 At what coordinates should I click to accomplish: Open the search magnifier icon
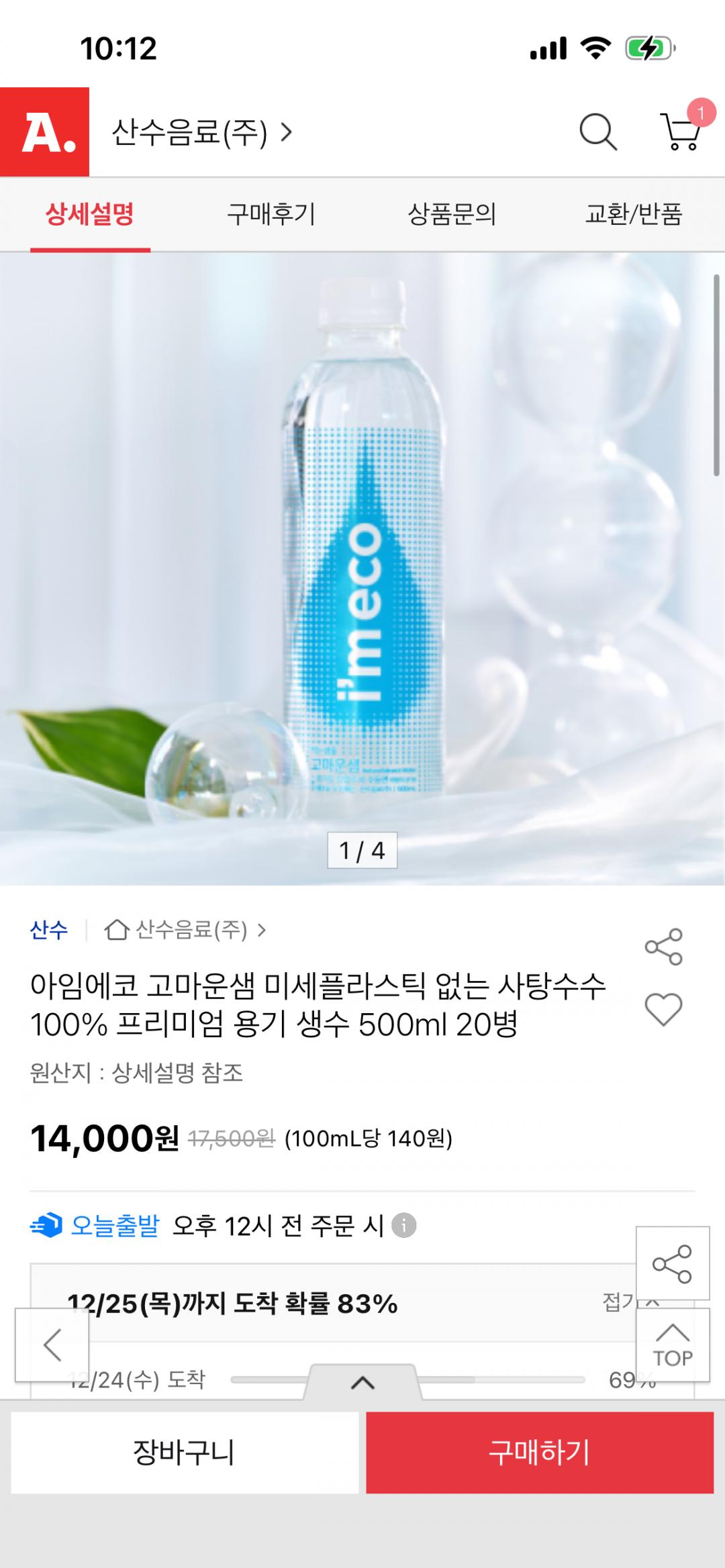[597, 132]
